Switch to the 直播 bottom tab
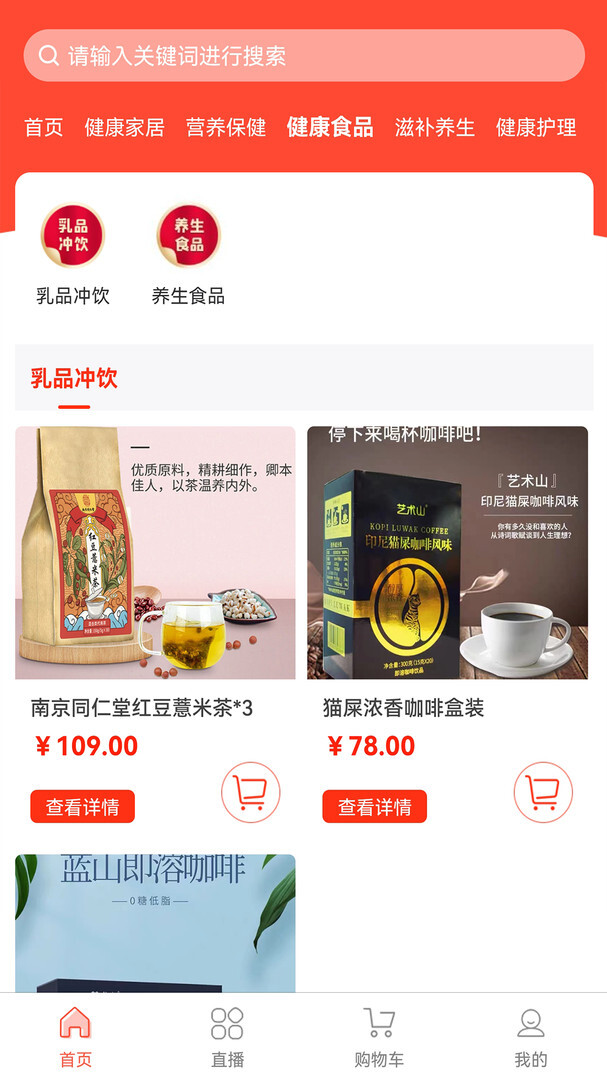This screenshot has height=1080, width=607. pyautogui.click(x=227, y=1037)
